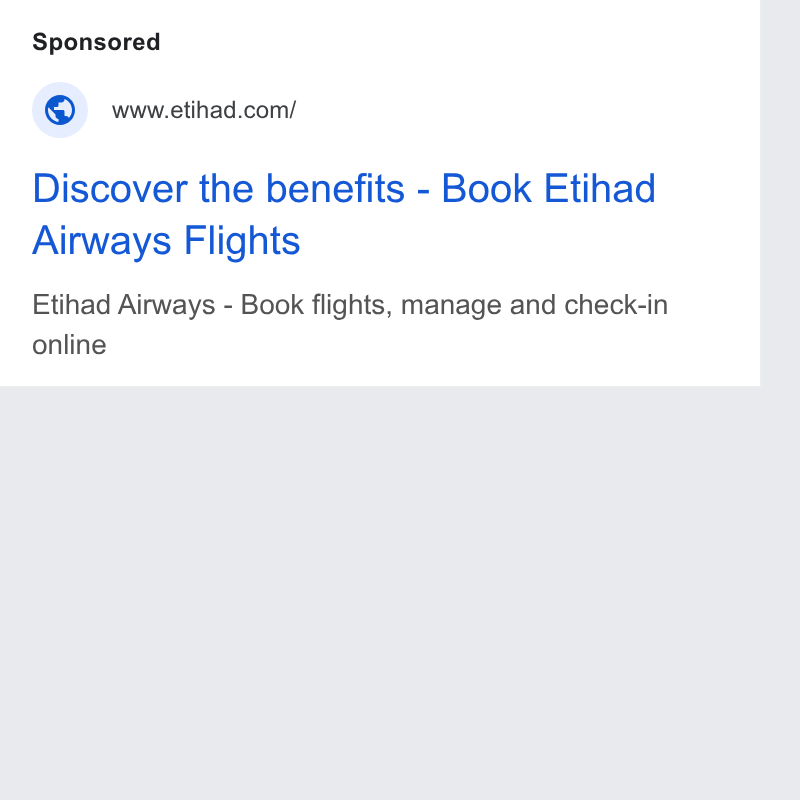Viewport: 800px width, 800px height.
Task: Tap the www.etihad.com URL
Action: point(204,110)
